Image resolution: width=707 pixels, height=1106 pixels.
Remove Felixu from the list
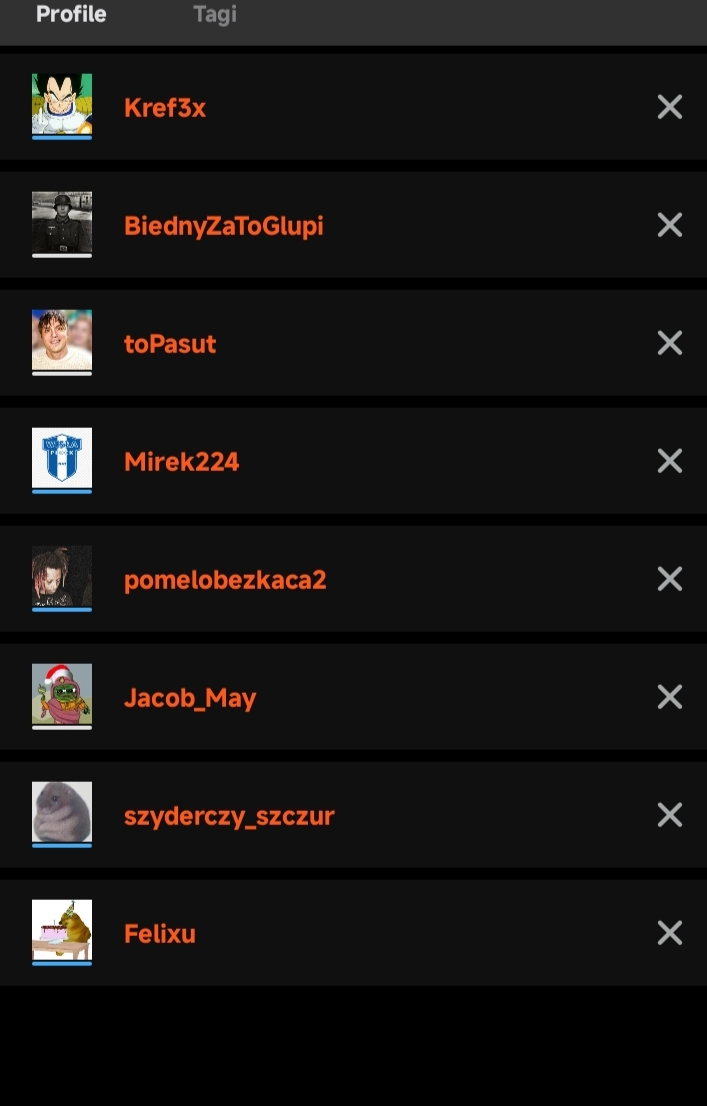click(669, 933)
